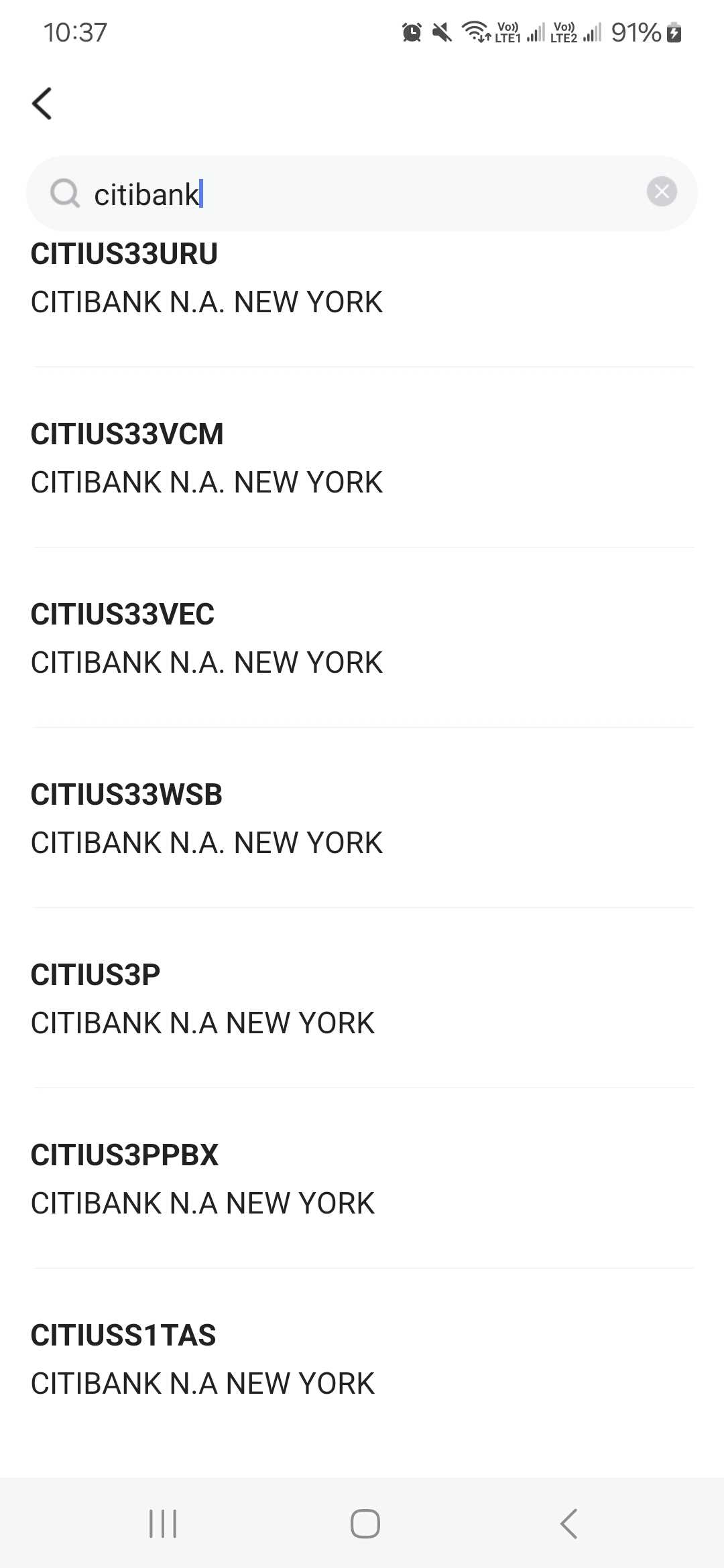Viewport: 724px width, 1568px height.
Task: Choose the CITIUS3PPBX bank code
Action: point(202,1179)
